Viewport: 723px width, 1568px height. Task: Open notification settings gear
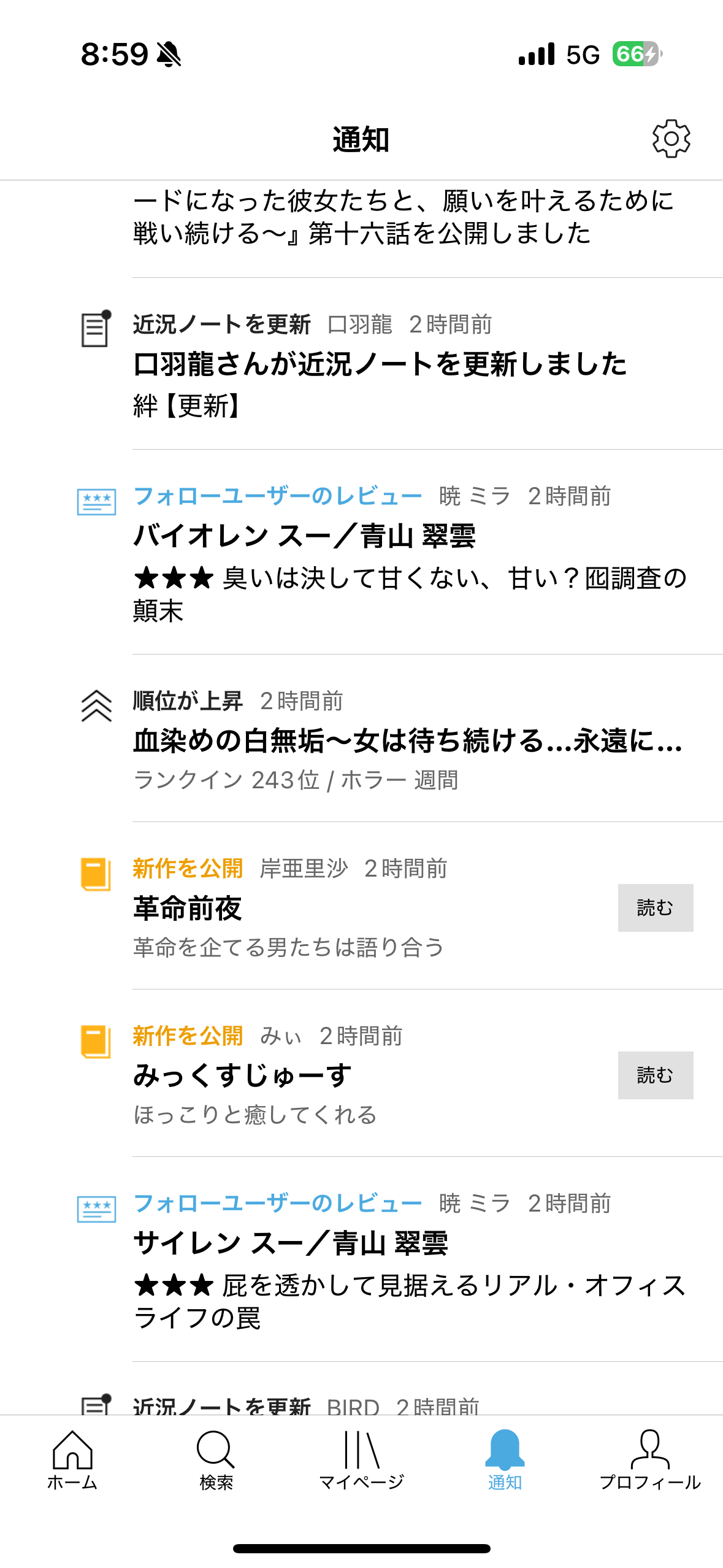[671, 139]
